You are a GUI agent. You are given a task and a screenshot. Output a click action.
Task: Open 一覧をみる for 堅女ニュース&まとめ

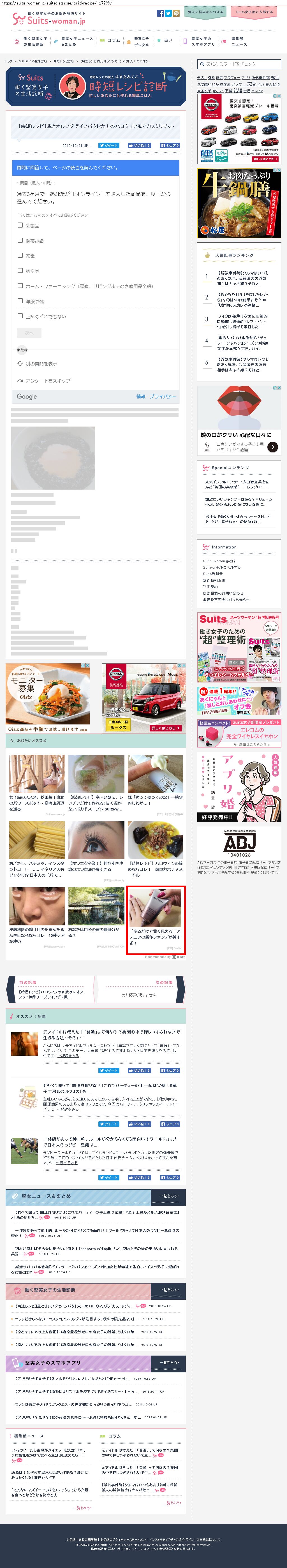(x=169, y=1195)
